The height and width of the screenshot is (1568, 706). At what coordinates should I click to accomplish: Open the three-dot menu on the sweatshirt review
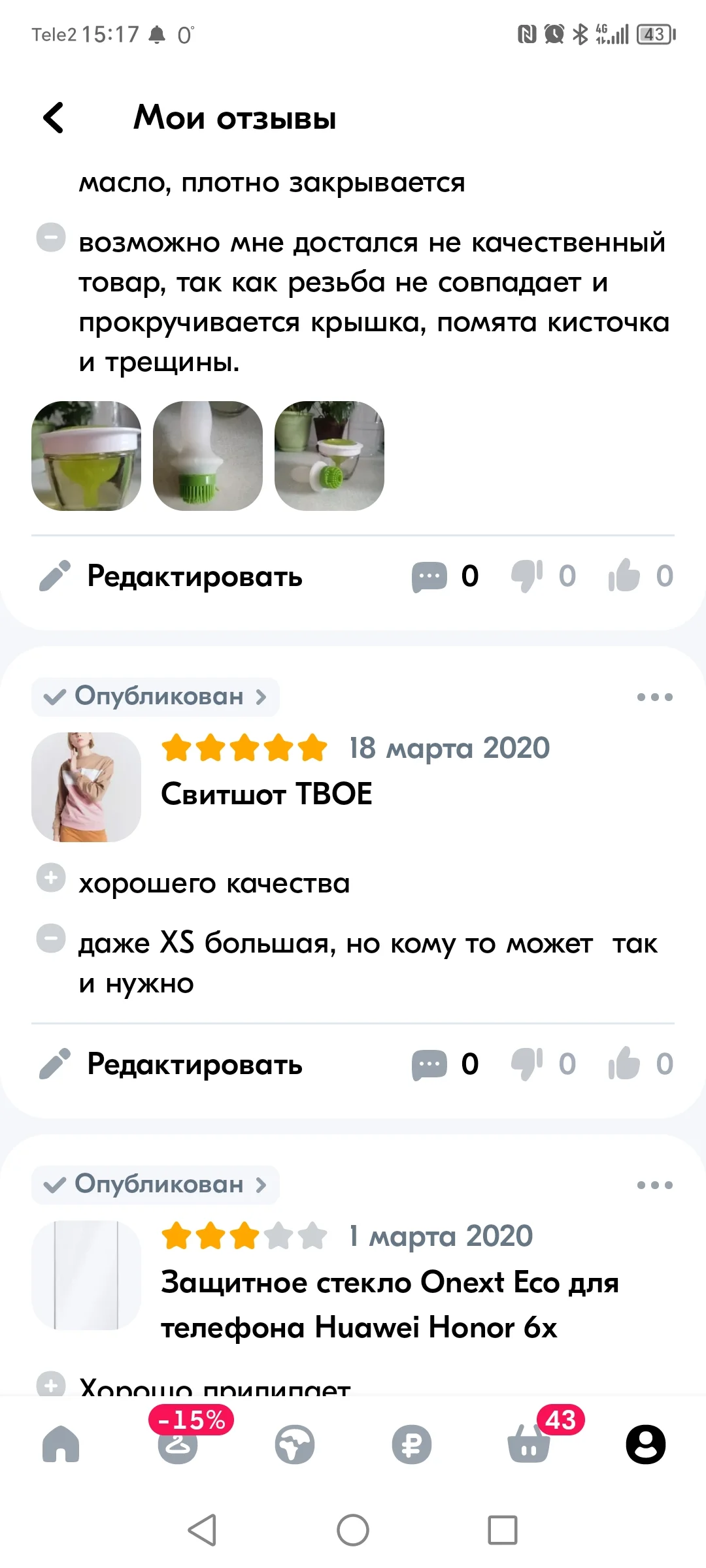(654, 696)
